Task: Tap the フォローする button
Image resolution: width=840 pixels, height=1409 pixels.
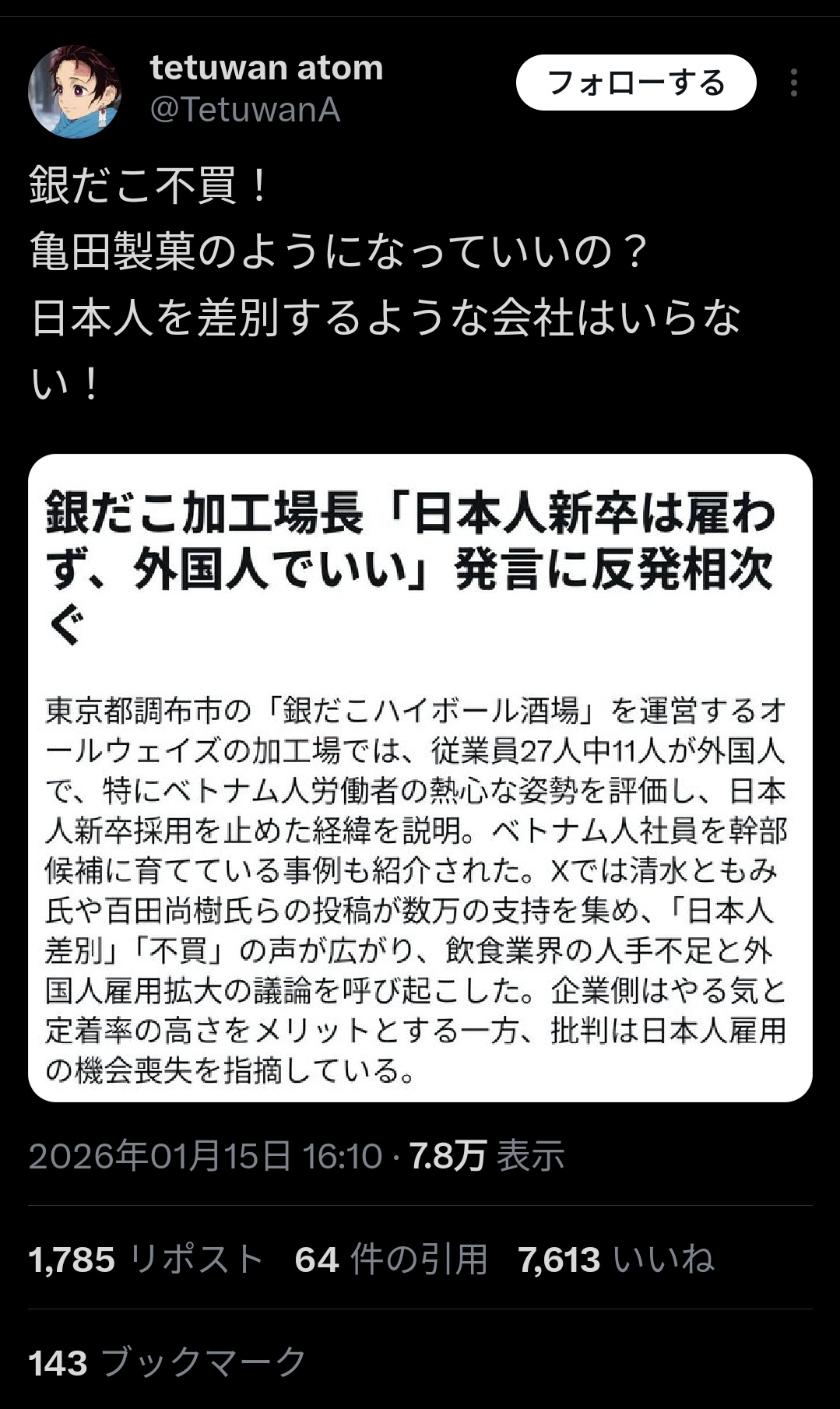Action: point(636,83)
